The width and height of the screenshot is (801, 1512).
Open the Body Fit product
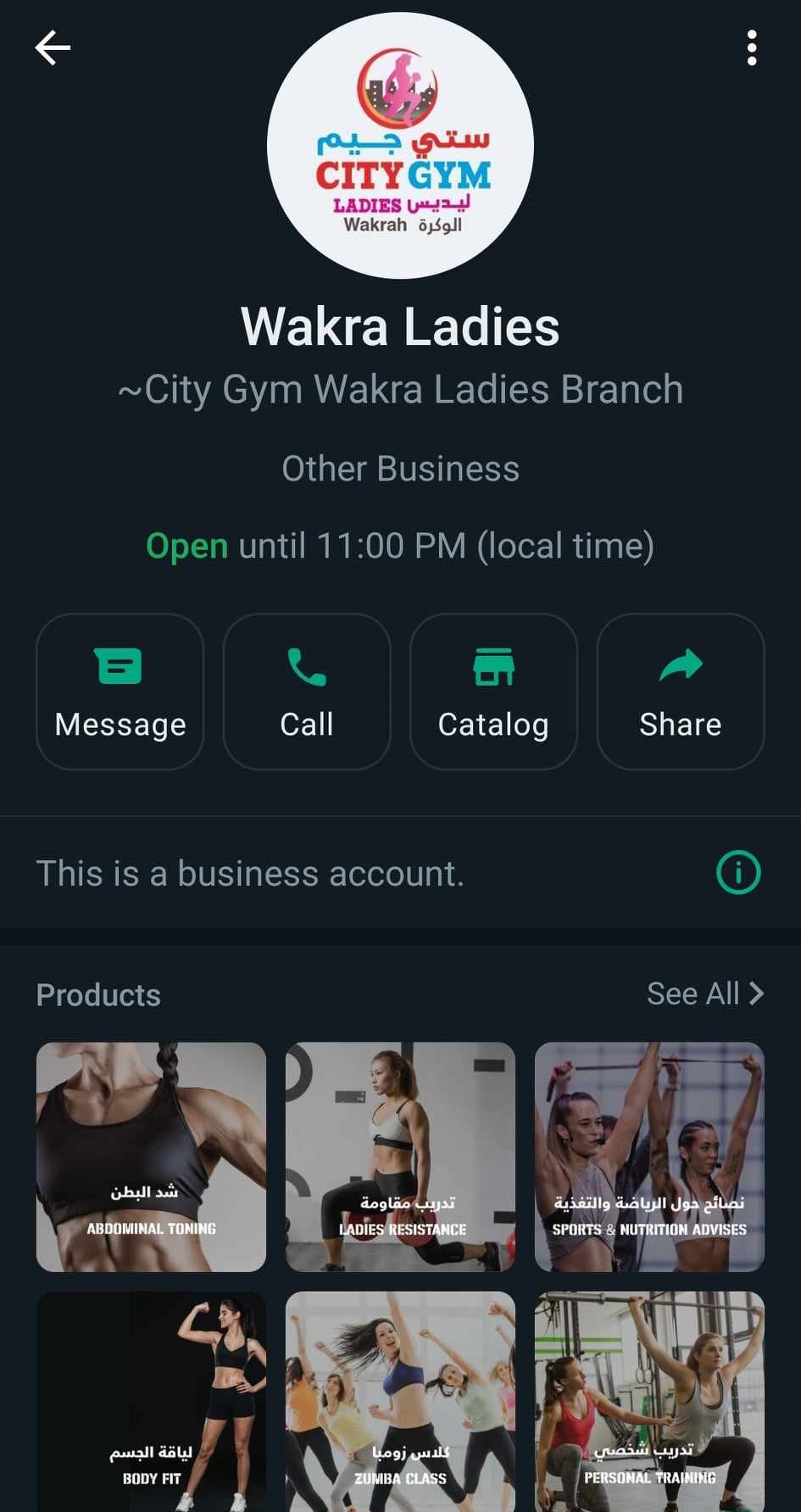click(x=151, y=1402)
